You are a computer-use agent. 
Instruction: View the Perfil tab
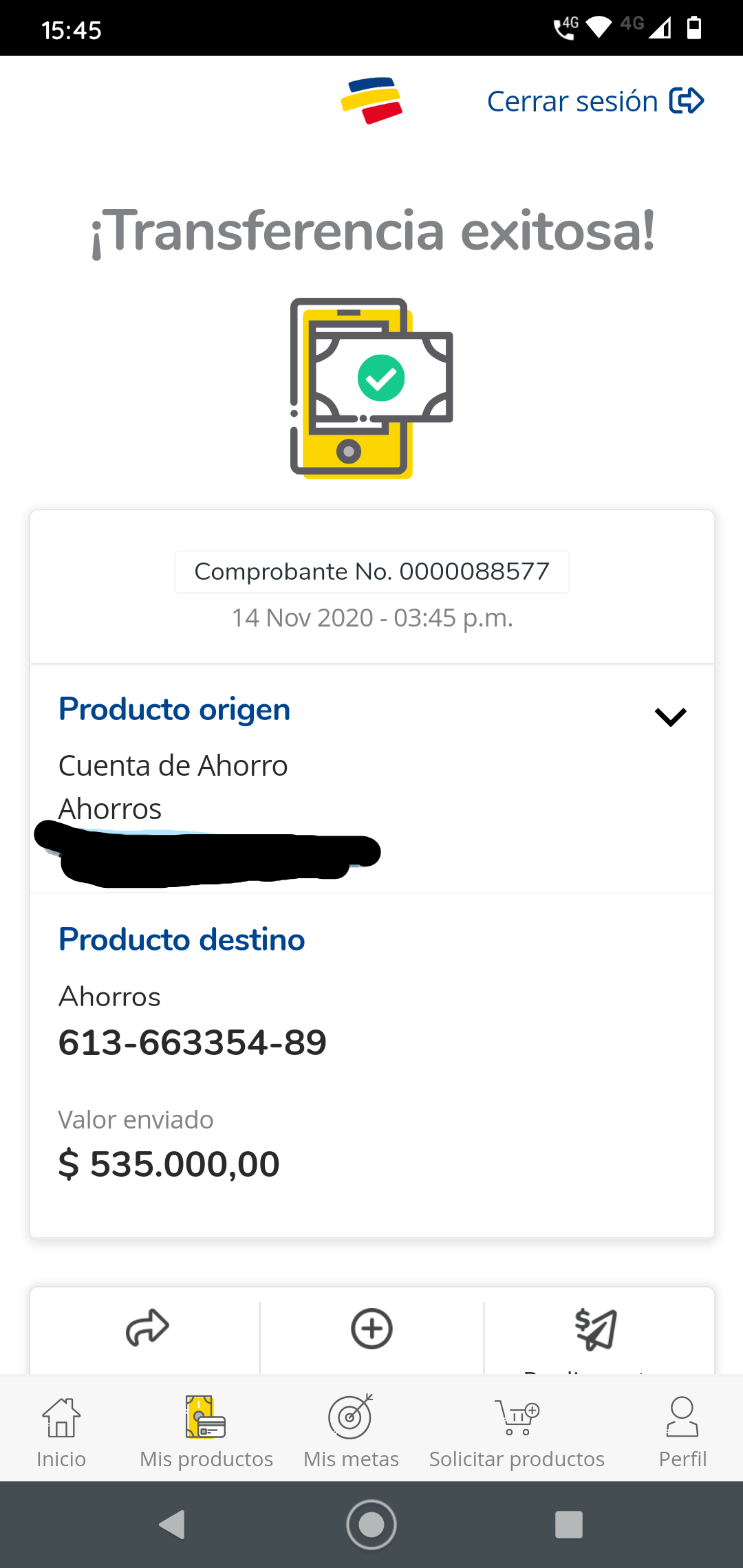pyautogui.click(x=682, y=1432)
